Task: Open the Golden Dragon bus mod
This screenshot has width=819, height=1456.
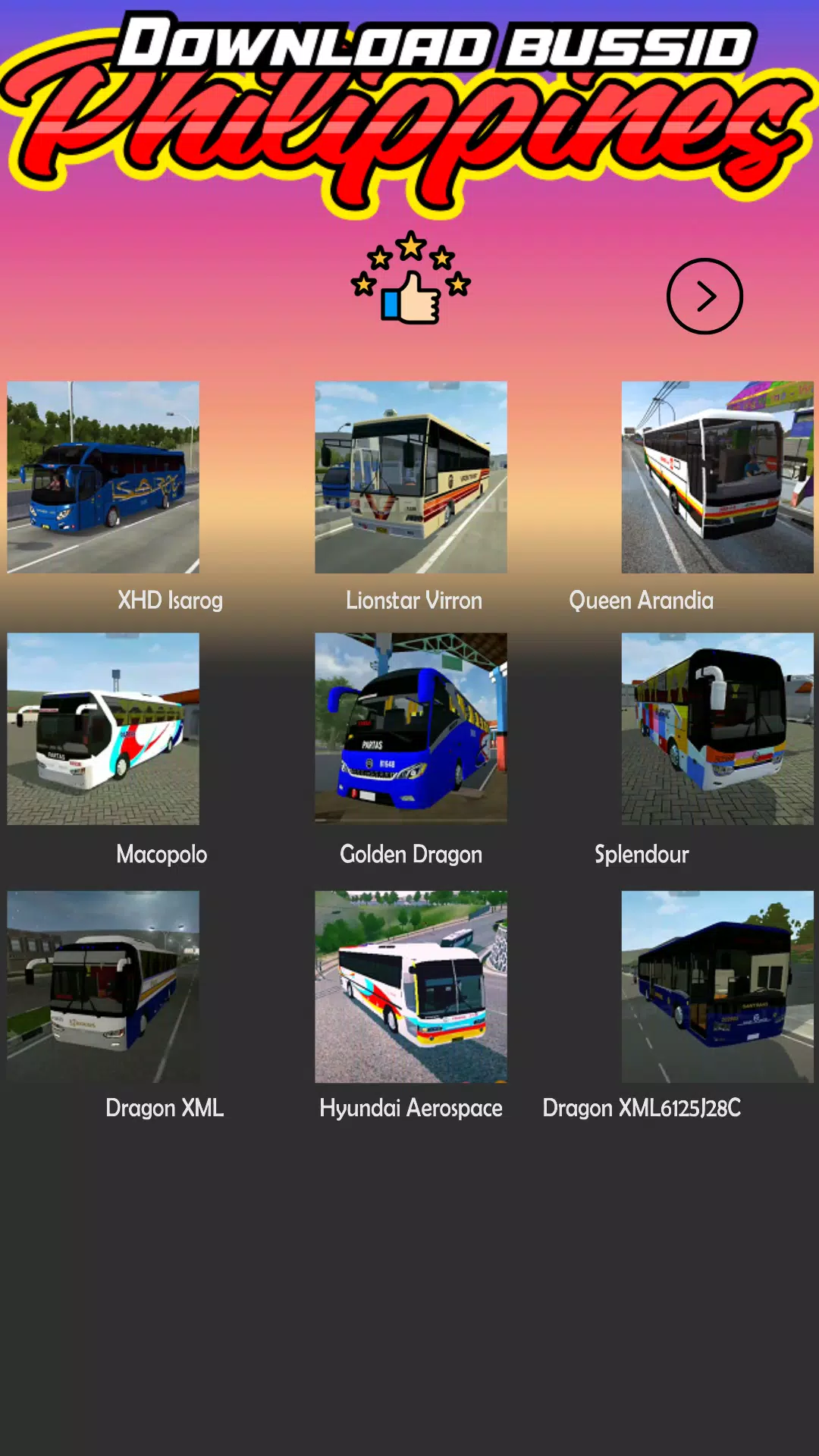Action: pos(411,727)
